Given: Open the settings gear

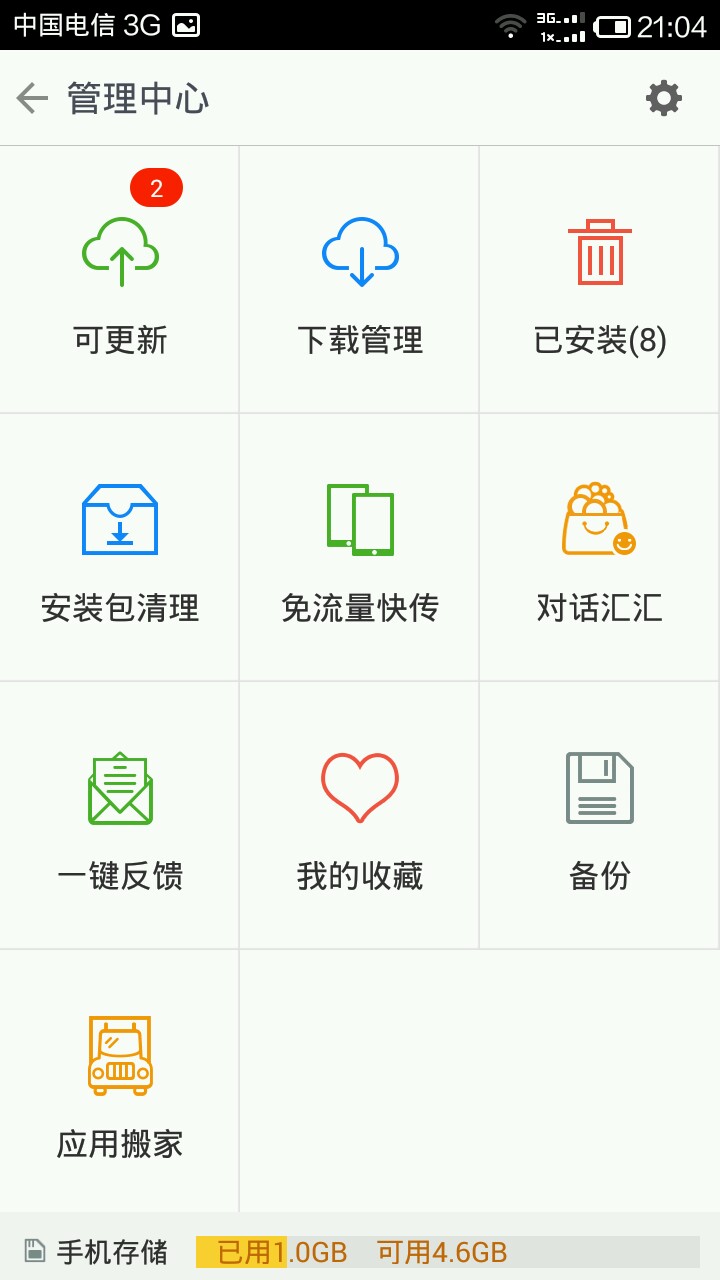Looking at the screenshot, I should point(664,98).
